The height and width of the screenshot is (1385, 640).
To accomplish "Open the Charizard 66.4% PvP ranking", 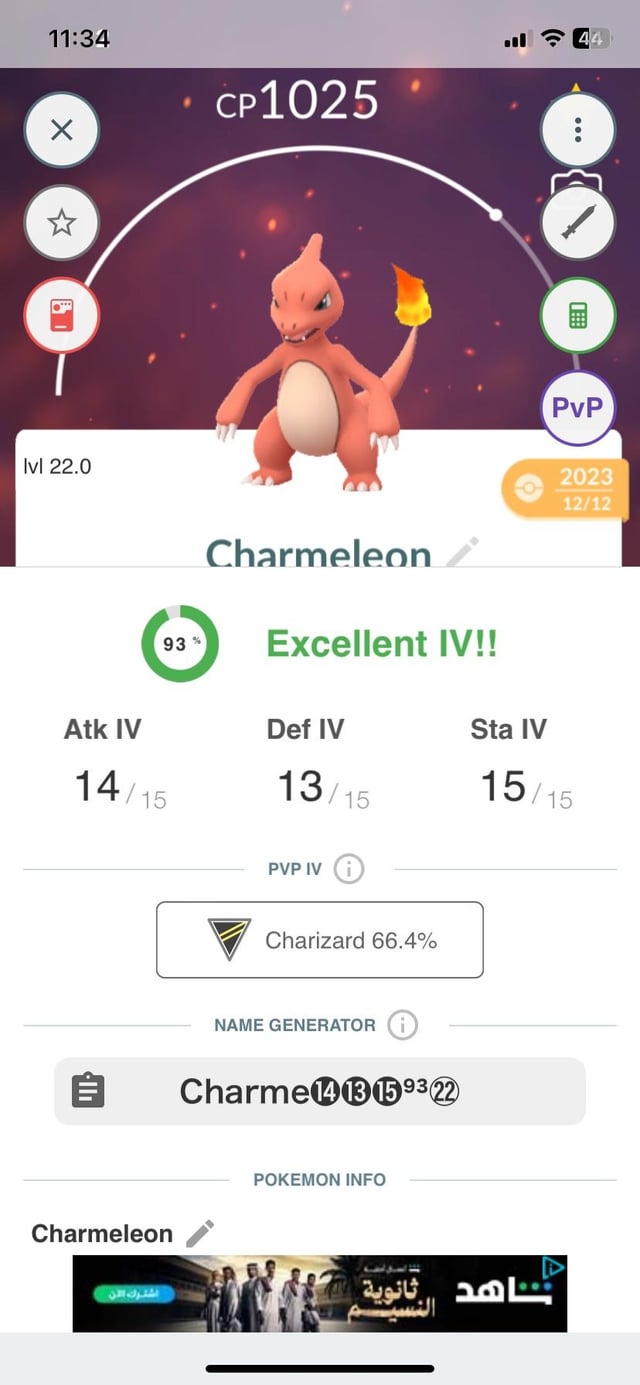I will point(320,940).
